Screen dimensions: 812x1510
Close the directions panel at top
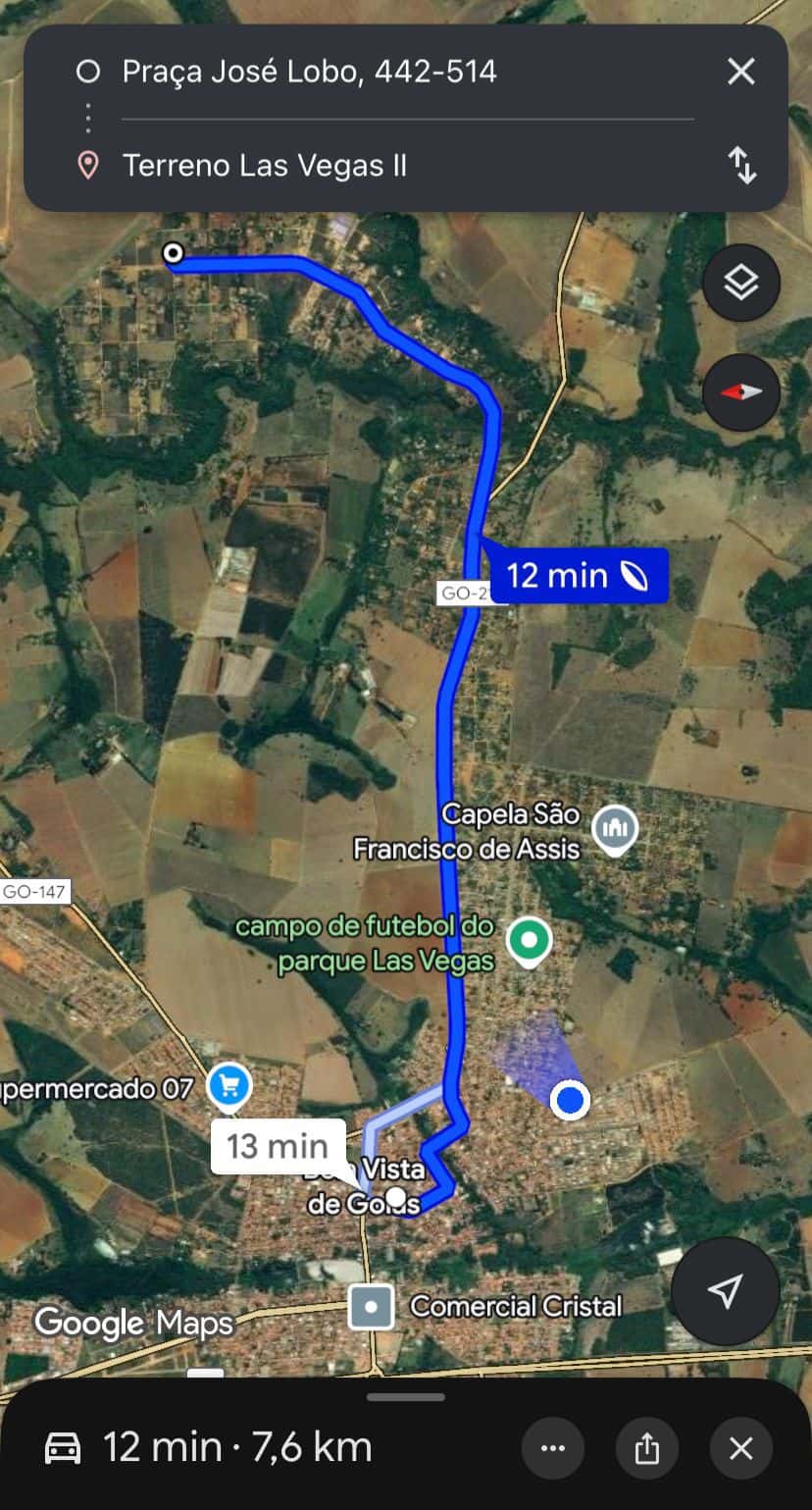[740, 72]
